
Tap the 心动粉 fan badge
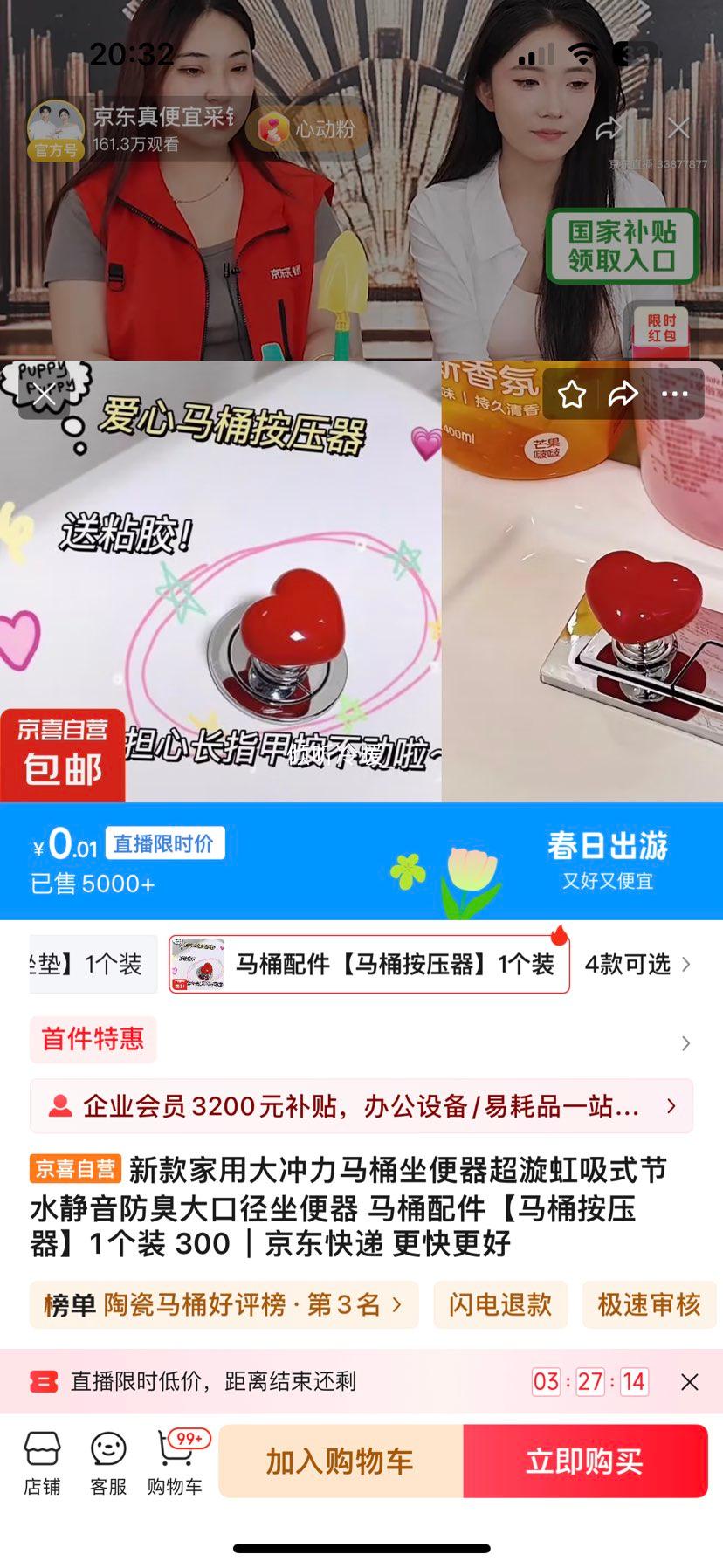(307, 129)
